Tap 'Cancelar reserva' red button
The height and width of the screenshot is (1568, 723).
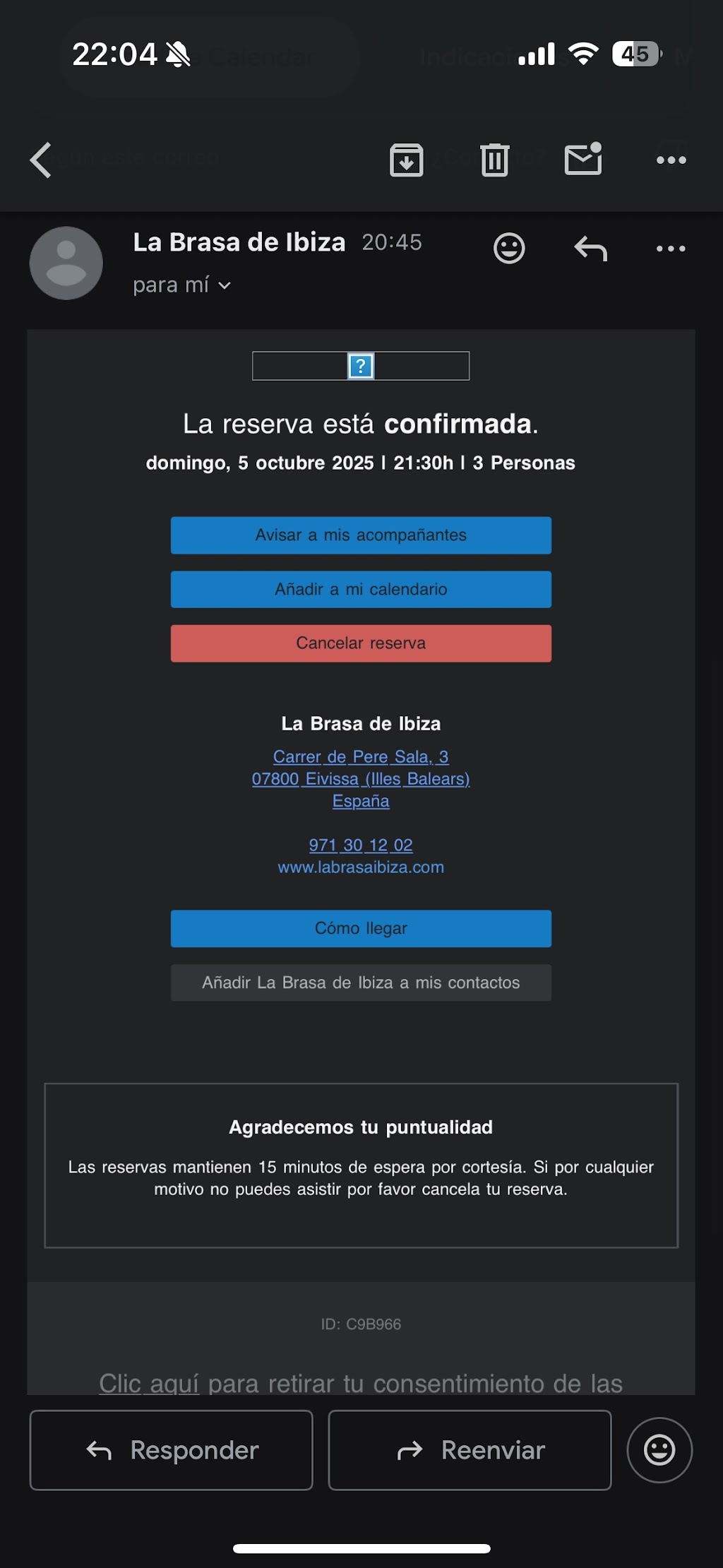click(x=361, y=643)
